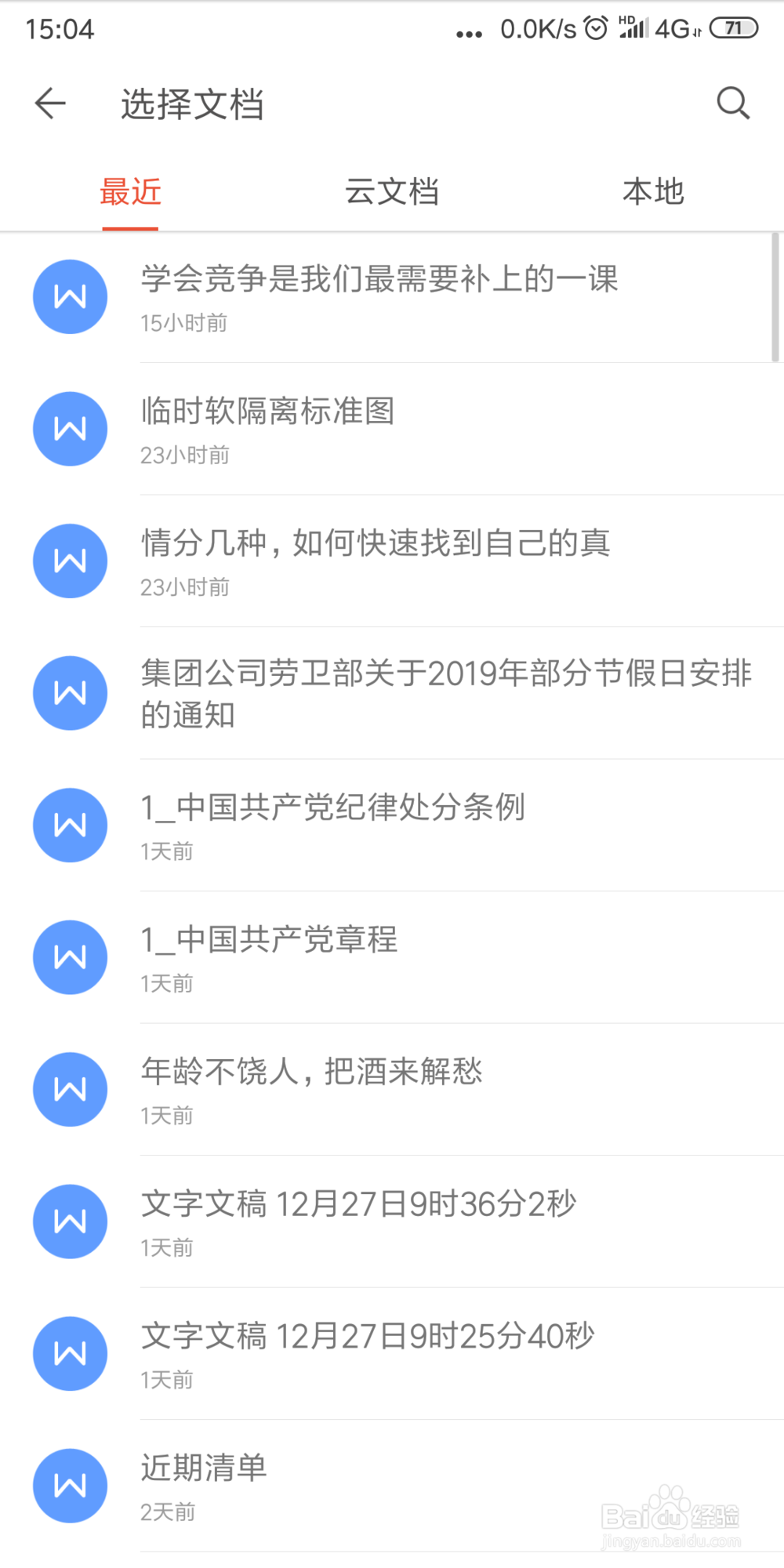This screenshot has height=1568, width=784.
Task: Select the document icon next to 临时软隔离标准图
Action: 69,430
